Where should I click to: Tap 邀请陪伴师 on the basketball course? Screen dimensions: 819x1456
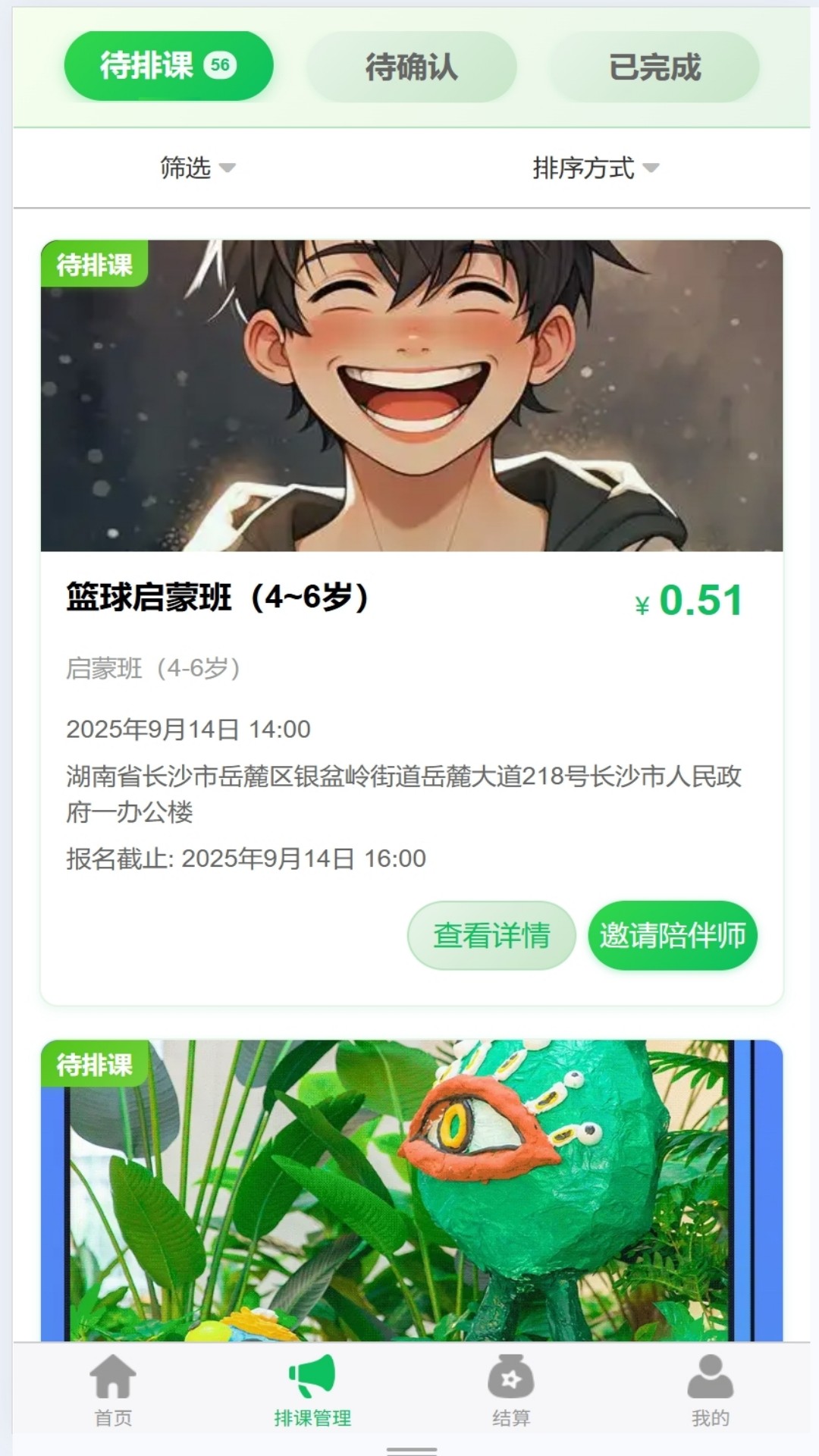pyautogui.click(x=673, y=936)
